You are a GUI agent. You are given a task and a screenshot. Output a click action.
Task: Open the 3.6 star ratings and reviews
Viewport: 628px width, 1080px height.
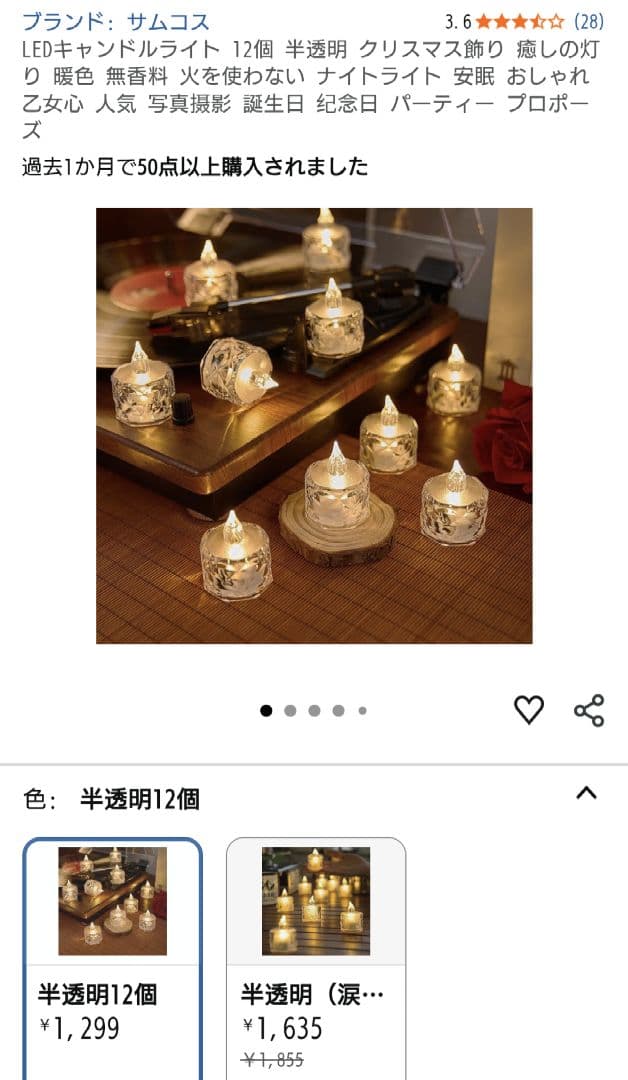coord(523,21)
